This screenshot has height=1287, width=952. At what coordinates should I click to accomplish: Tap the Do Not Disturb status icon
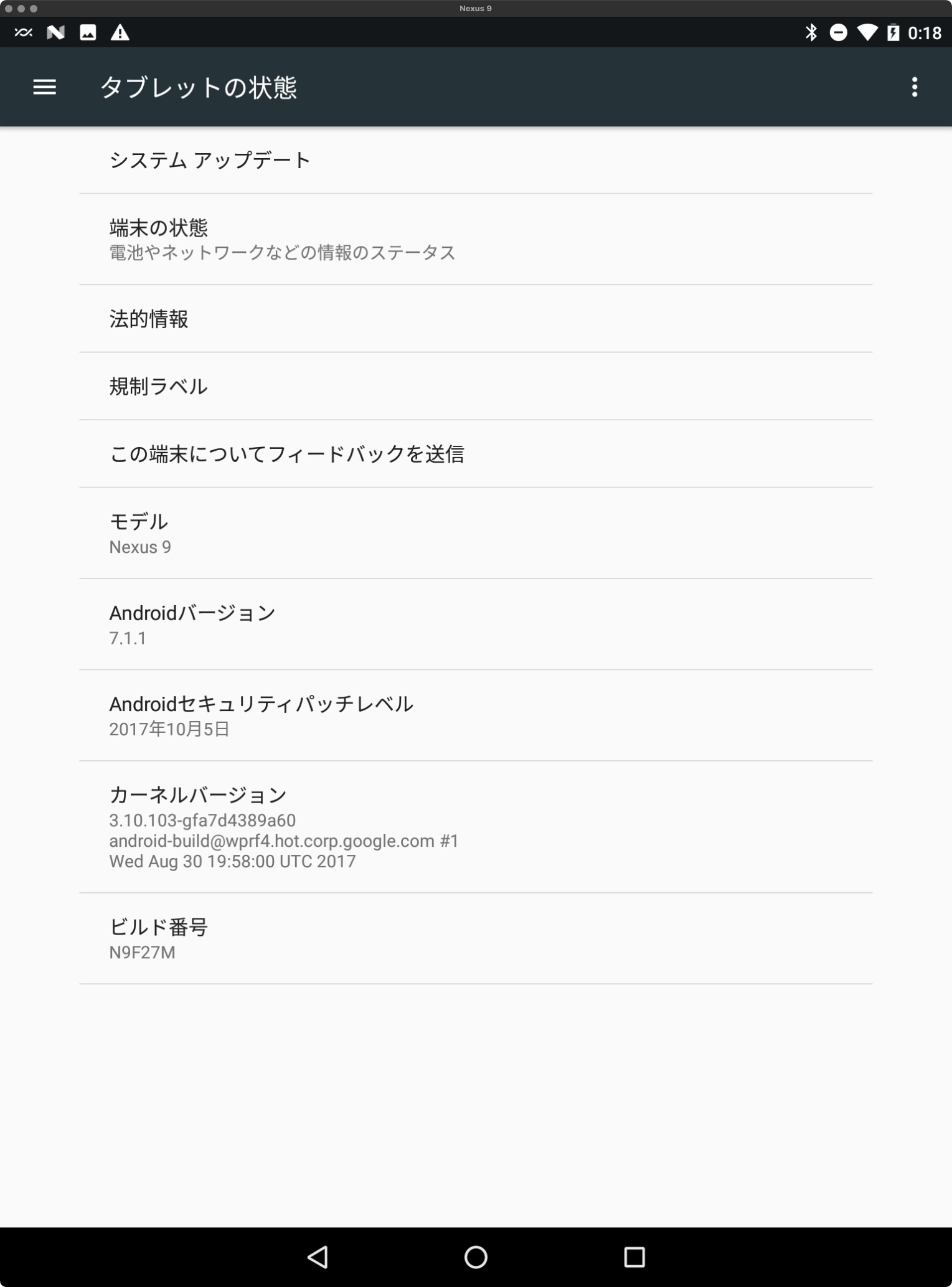pos(838,31)
